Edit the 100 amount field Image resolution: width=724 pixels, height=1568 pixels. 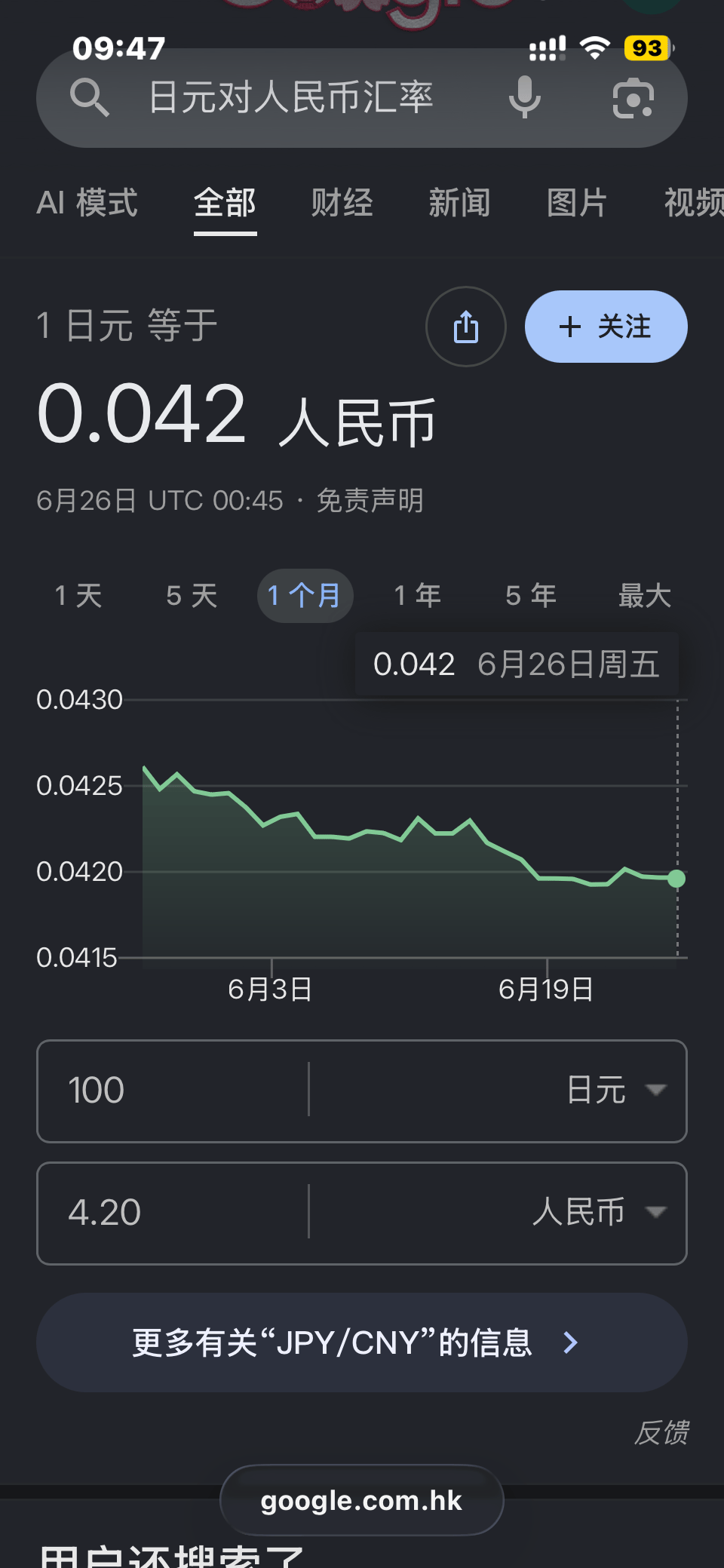click(173, 1091)
